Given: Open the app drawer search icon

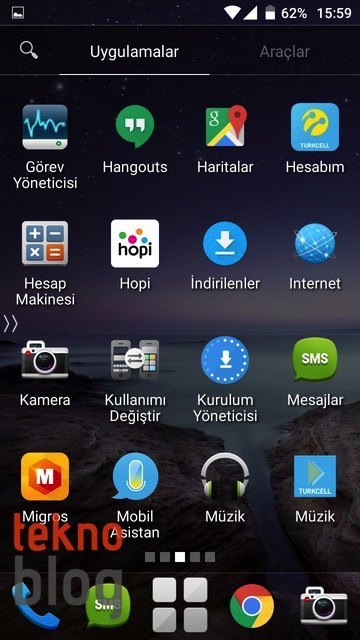Looking at the screenshot, I should [29, 51].
